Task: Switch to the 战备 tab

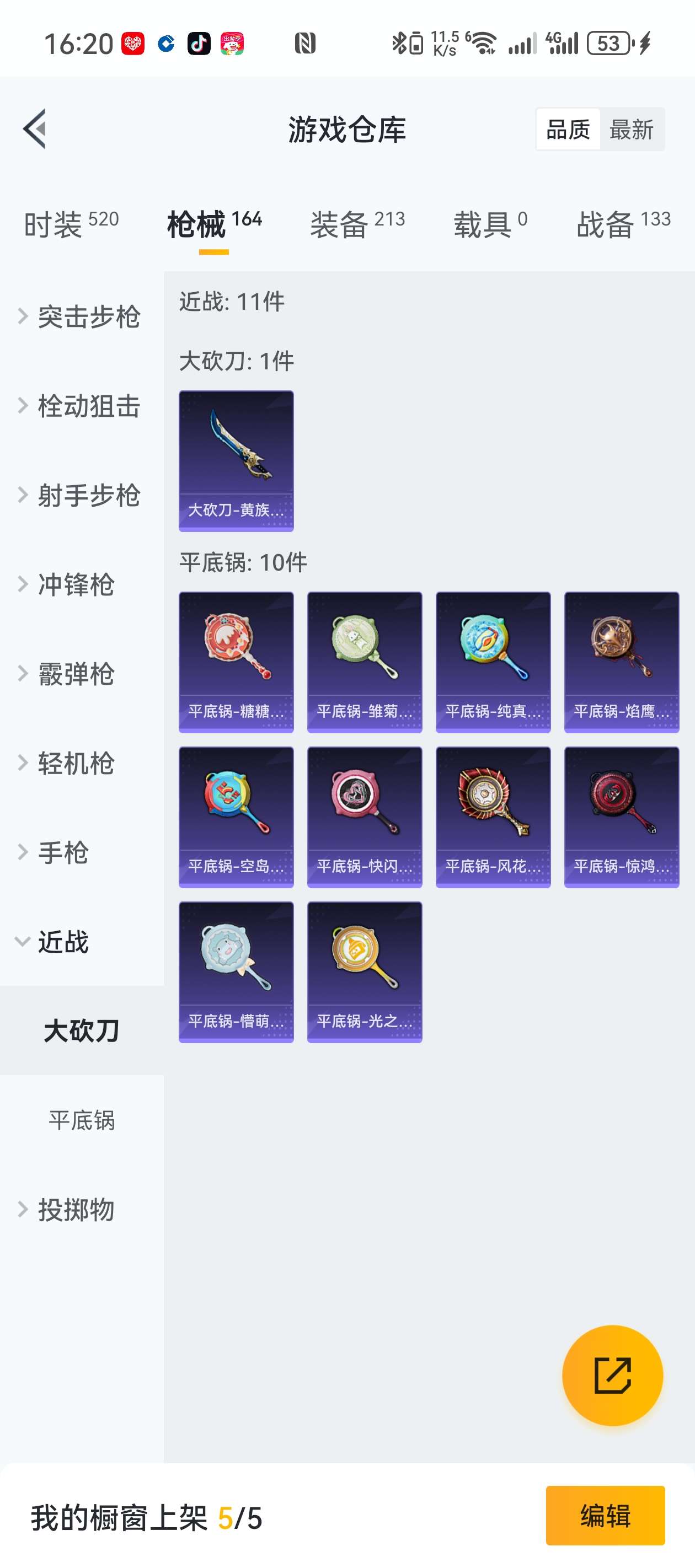Action: (623, 223)
